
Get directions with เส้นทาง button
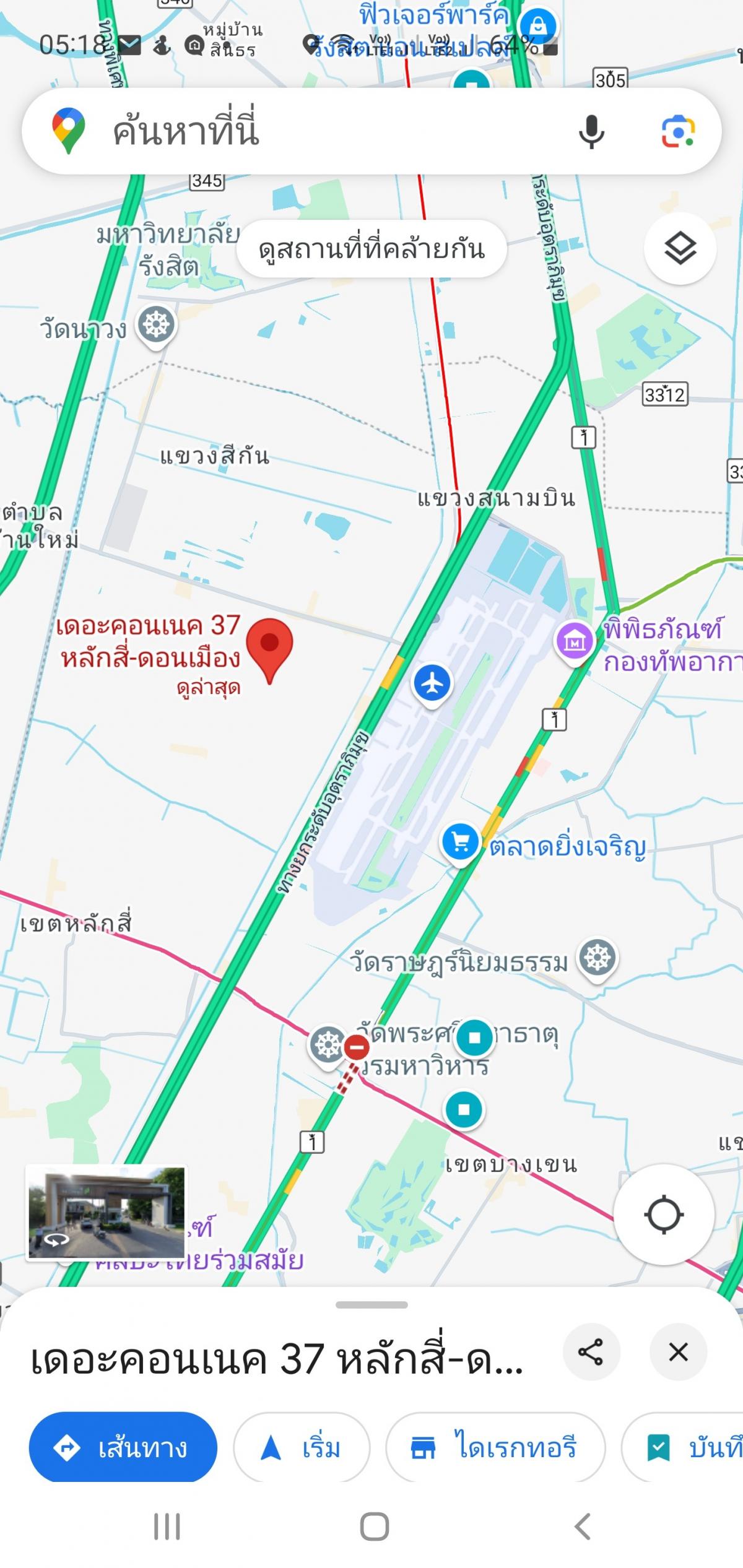[123, 1447]
